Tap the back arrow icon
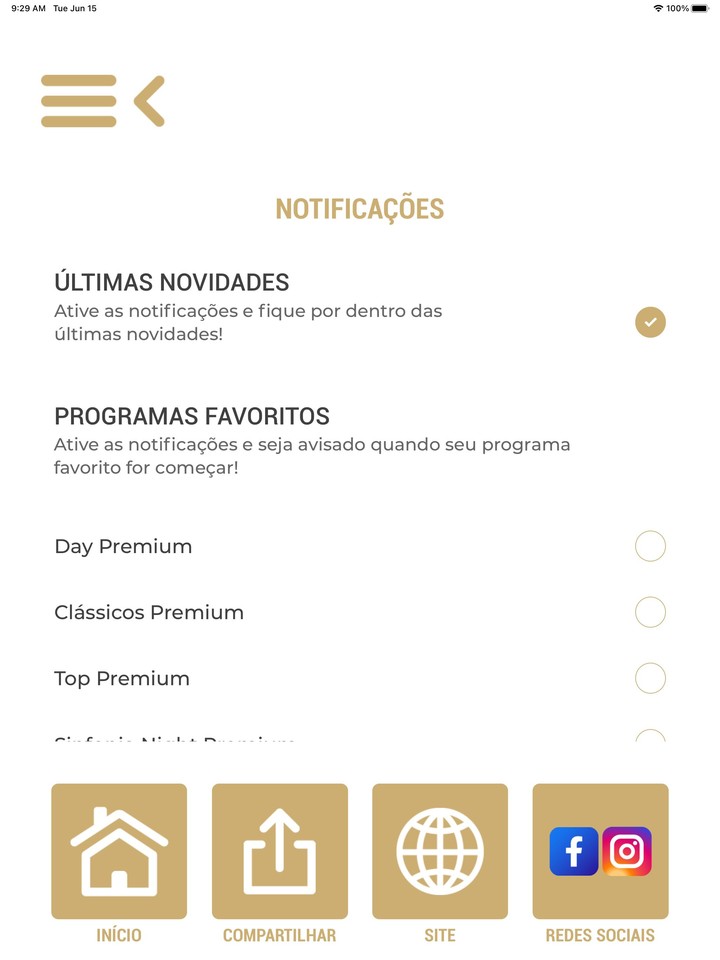This screenshot has width=720, height=960. (x=148, y=100)
